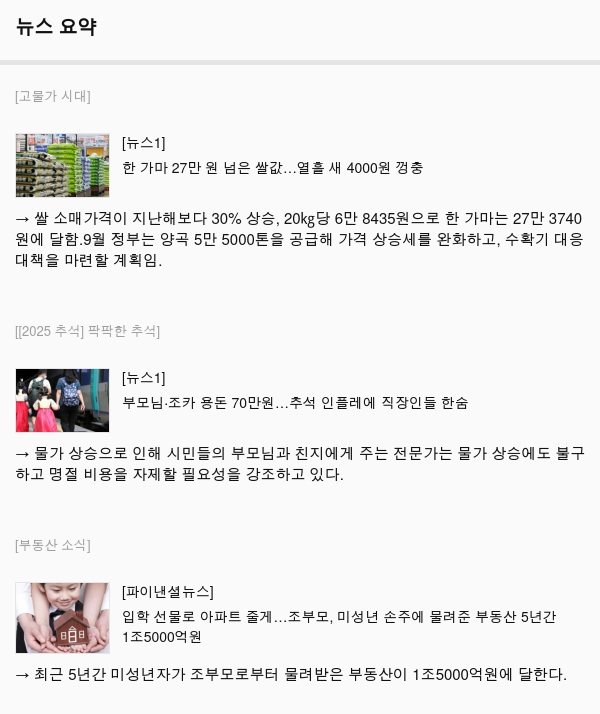Image resolution: width=600 pixels, height=714 pixels.
Task: Open the 추석 인플레 용돈 70만원 article
Action: [294, 403]
